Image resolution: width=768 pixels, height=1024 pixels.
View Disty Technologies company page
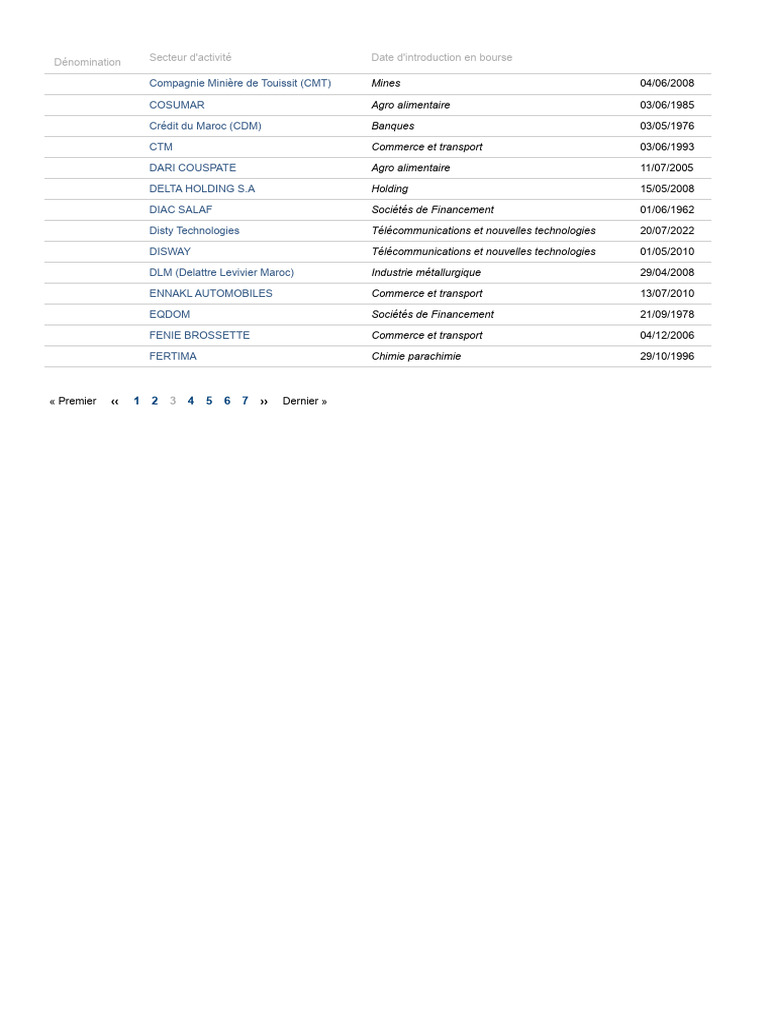pyautogui.click(x=194, y=230)
